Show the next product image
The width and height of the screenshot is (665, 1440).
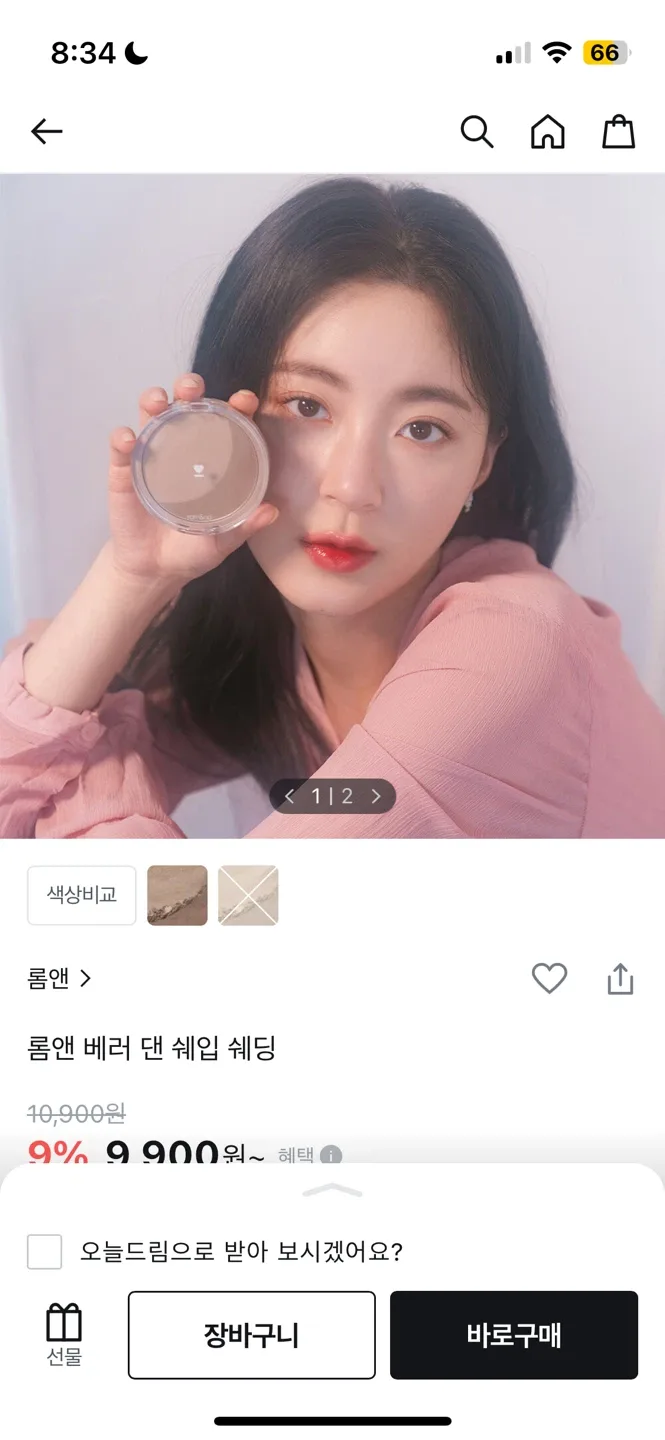click(376, 796)
